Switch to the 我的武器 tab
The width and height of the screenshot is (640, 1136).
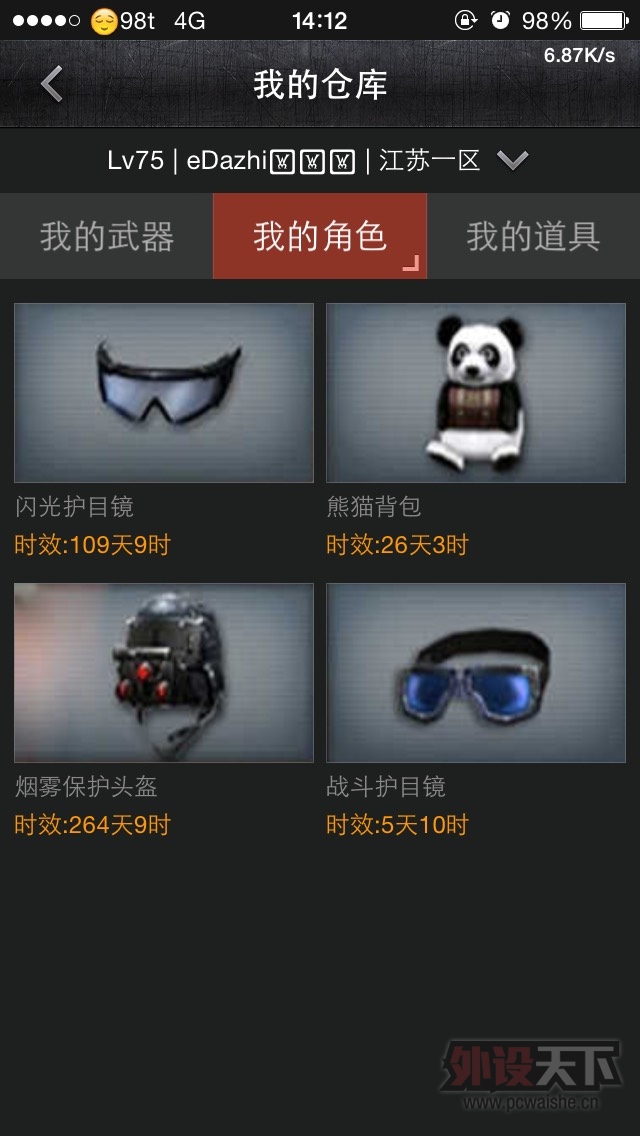(x=107, y=237)
